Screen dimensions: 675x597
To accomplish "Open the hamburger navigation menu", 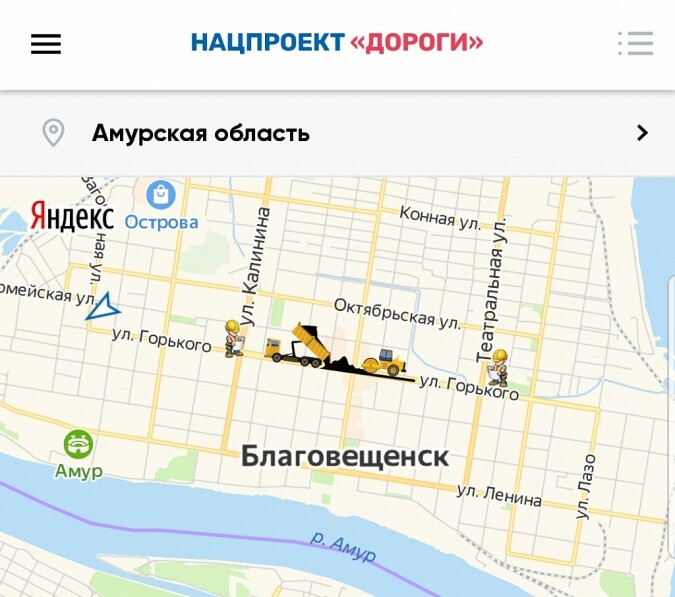I will click(46, 44).
